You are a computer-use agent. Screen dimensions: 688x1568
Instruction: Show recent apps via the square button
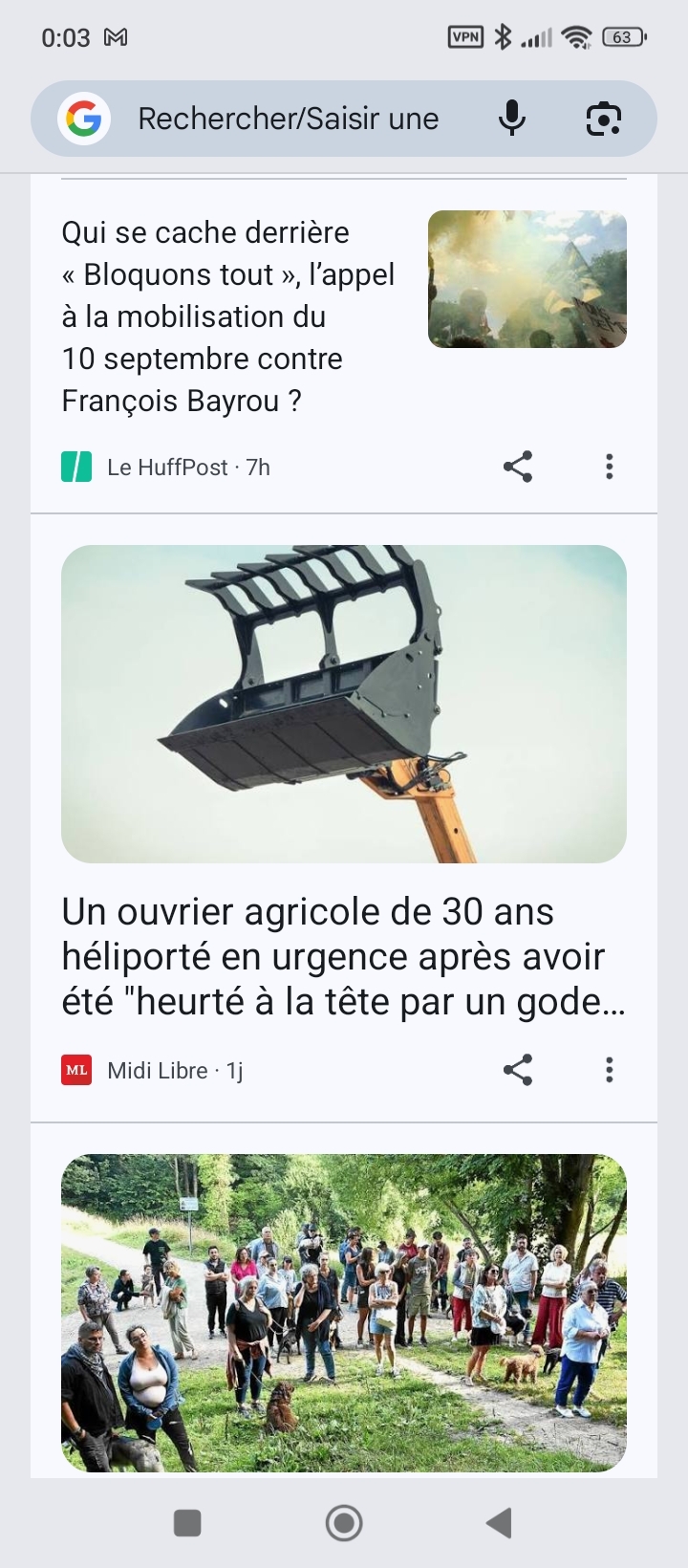coord(187,1523)
